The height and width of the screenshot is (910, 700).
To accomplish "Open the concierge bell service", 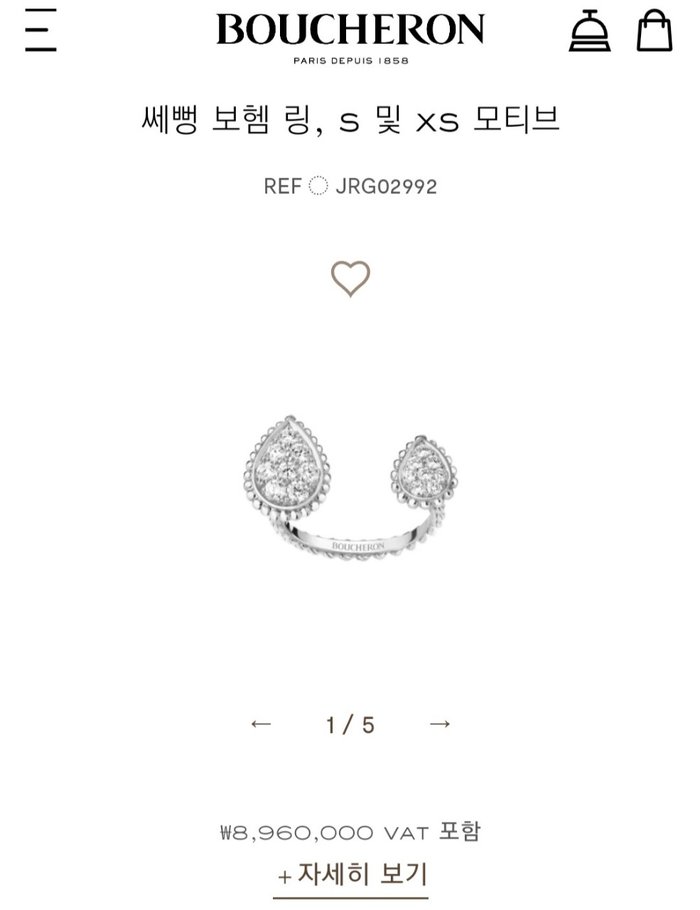I will 590,31.
